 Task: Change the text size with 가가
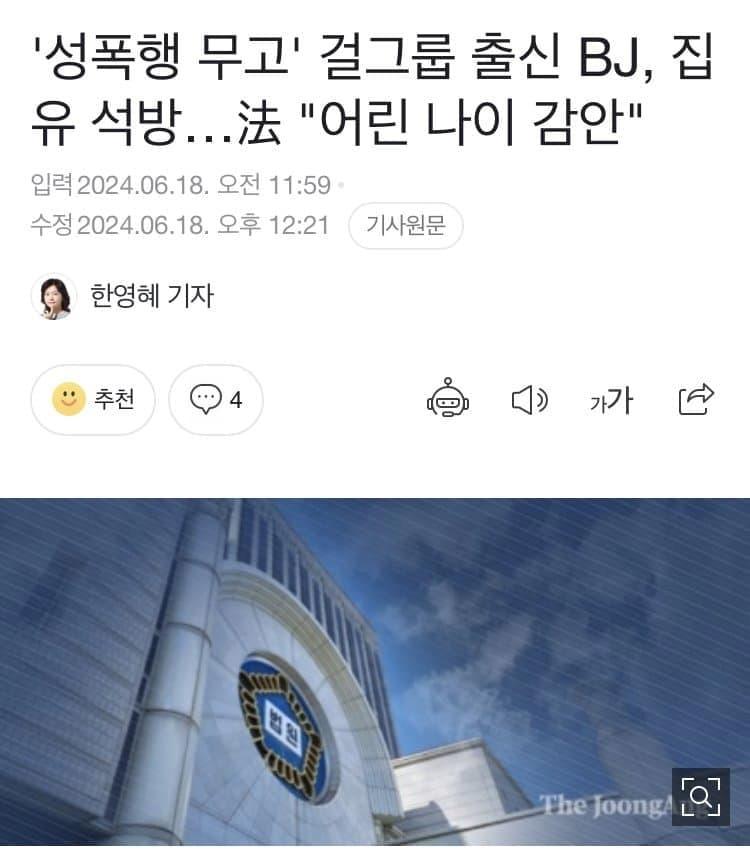click(x=611, y=400)
